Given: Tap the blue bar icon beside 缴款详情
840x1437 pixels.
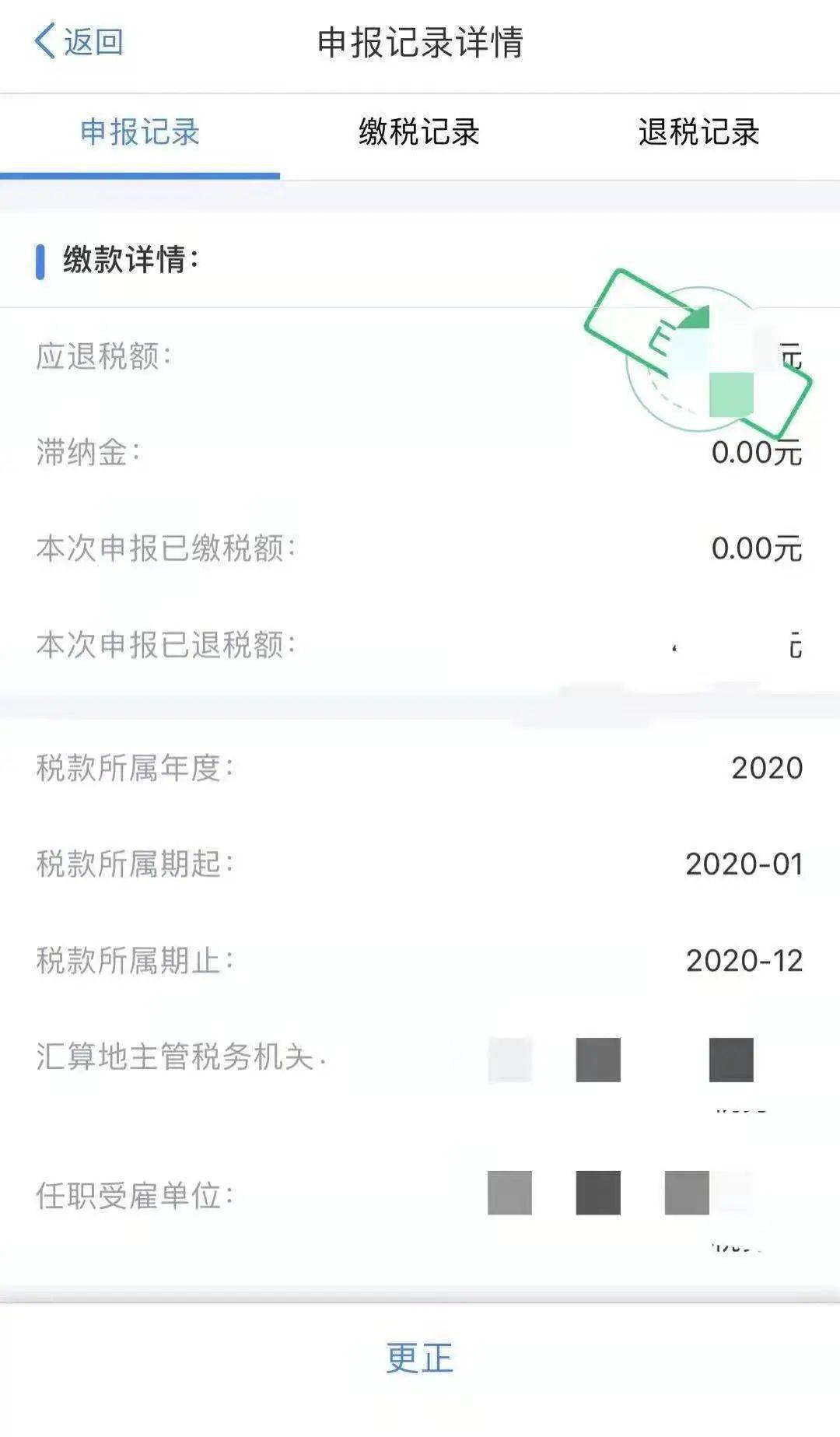Looking at the screenshot, I should pyautogui.click(x=42, y=260).
